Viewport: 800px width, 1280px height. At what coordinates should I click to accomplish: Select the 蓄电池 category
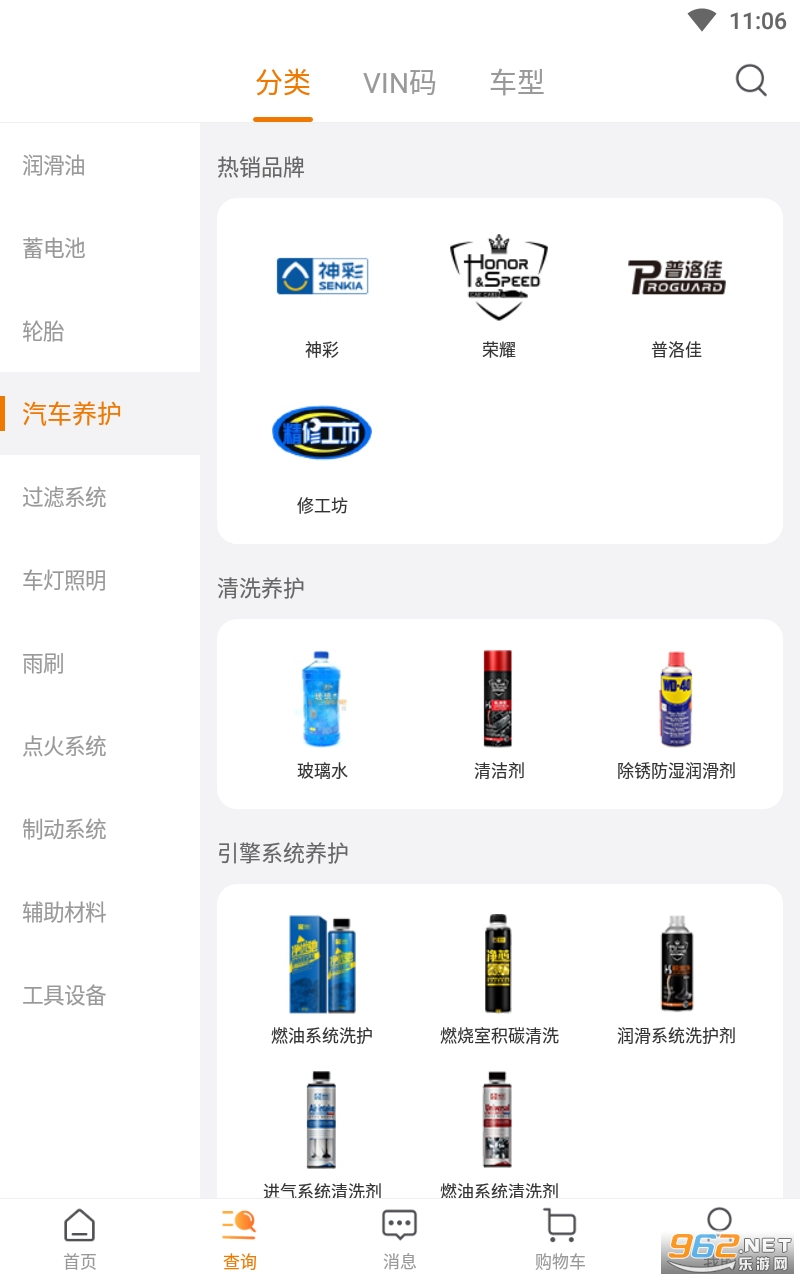coord(54,249)
